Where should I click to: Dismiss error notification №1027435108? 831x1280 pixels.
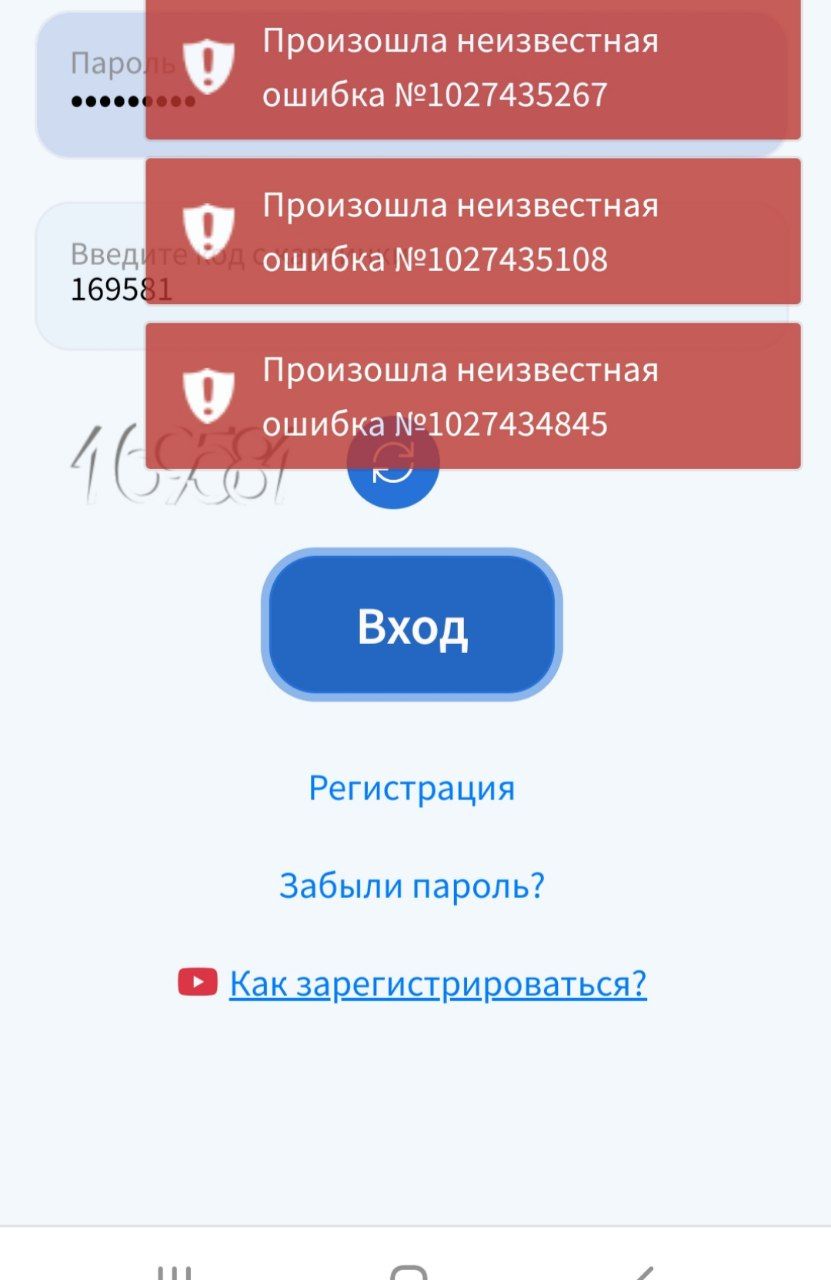473,232
